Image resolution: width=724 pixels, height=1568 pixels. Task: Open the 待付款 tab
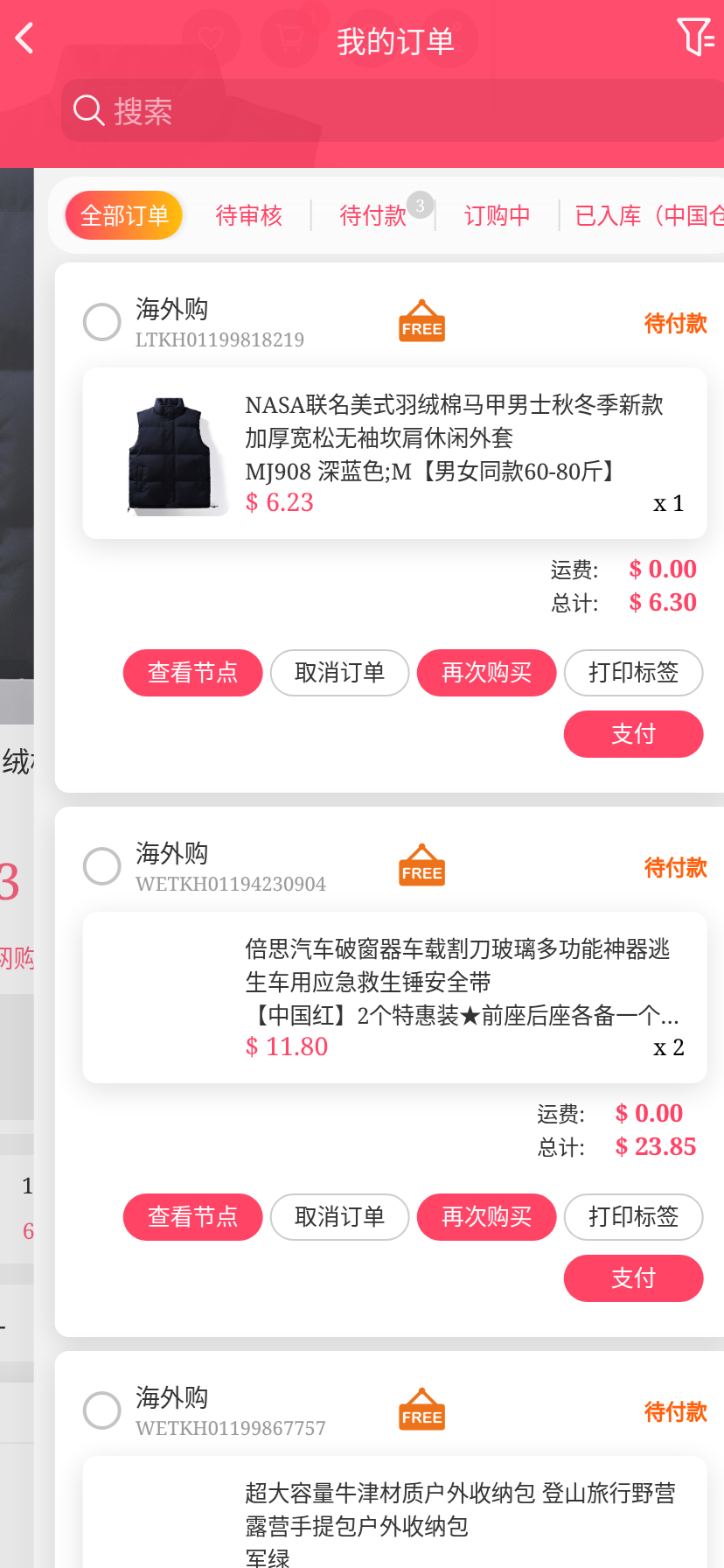point(373,215)
